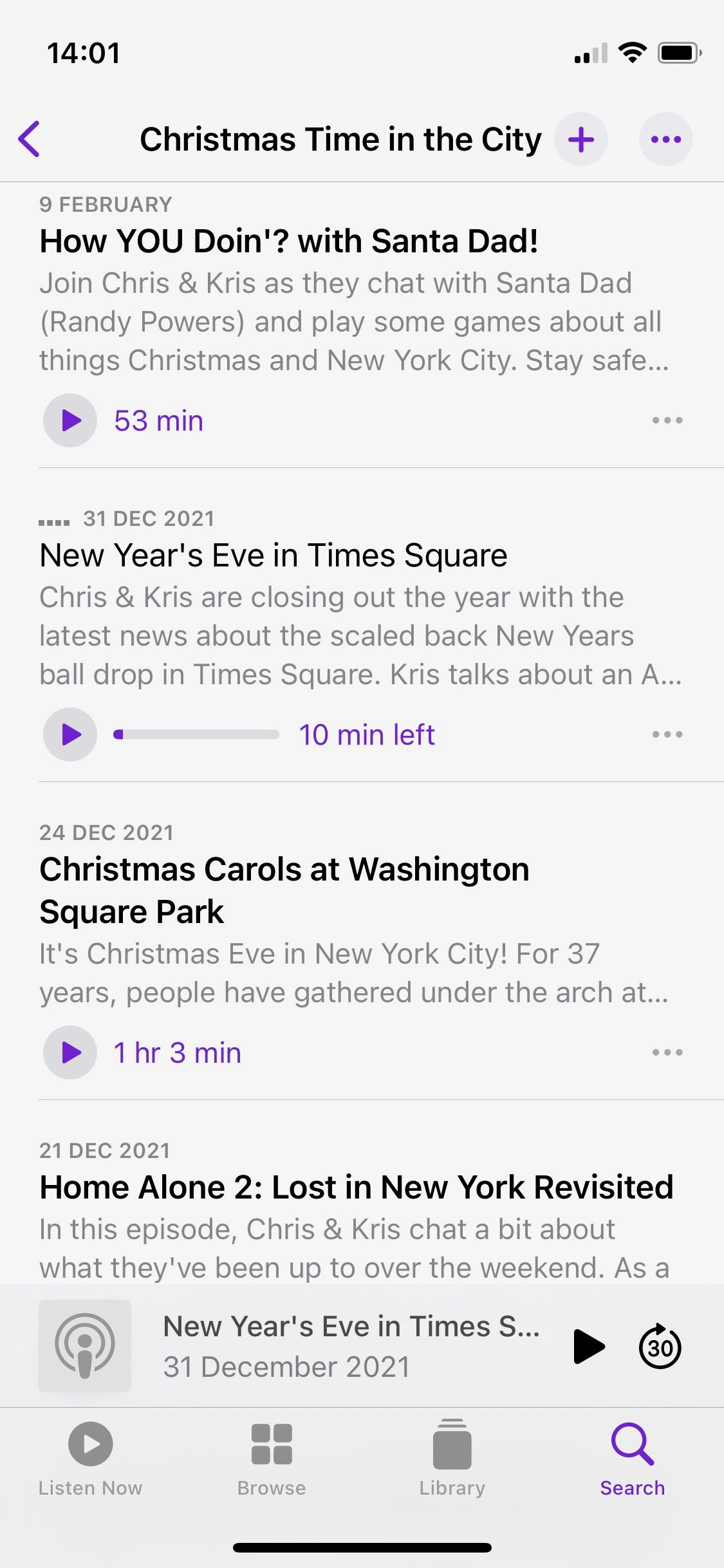Open How YOU Doin'? with Santa Dad episode
724x1568 pixels.
[288, 241]
